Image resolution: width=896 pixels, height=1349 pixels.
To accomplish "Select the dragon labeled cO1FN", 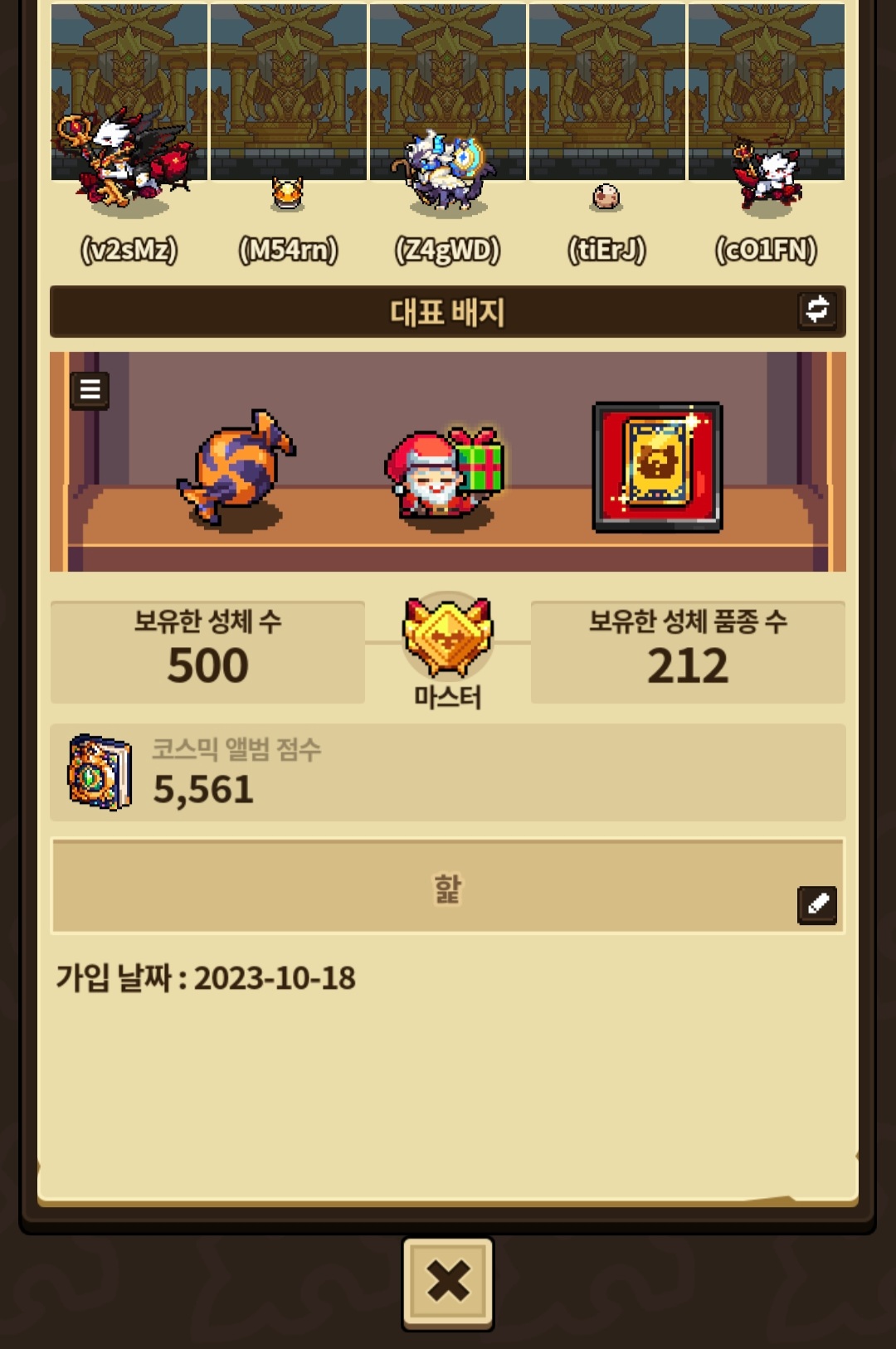I will click(767, 178).
